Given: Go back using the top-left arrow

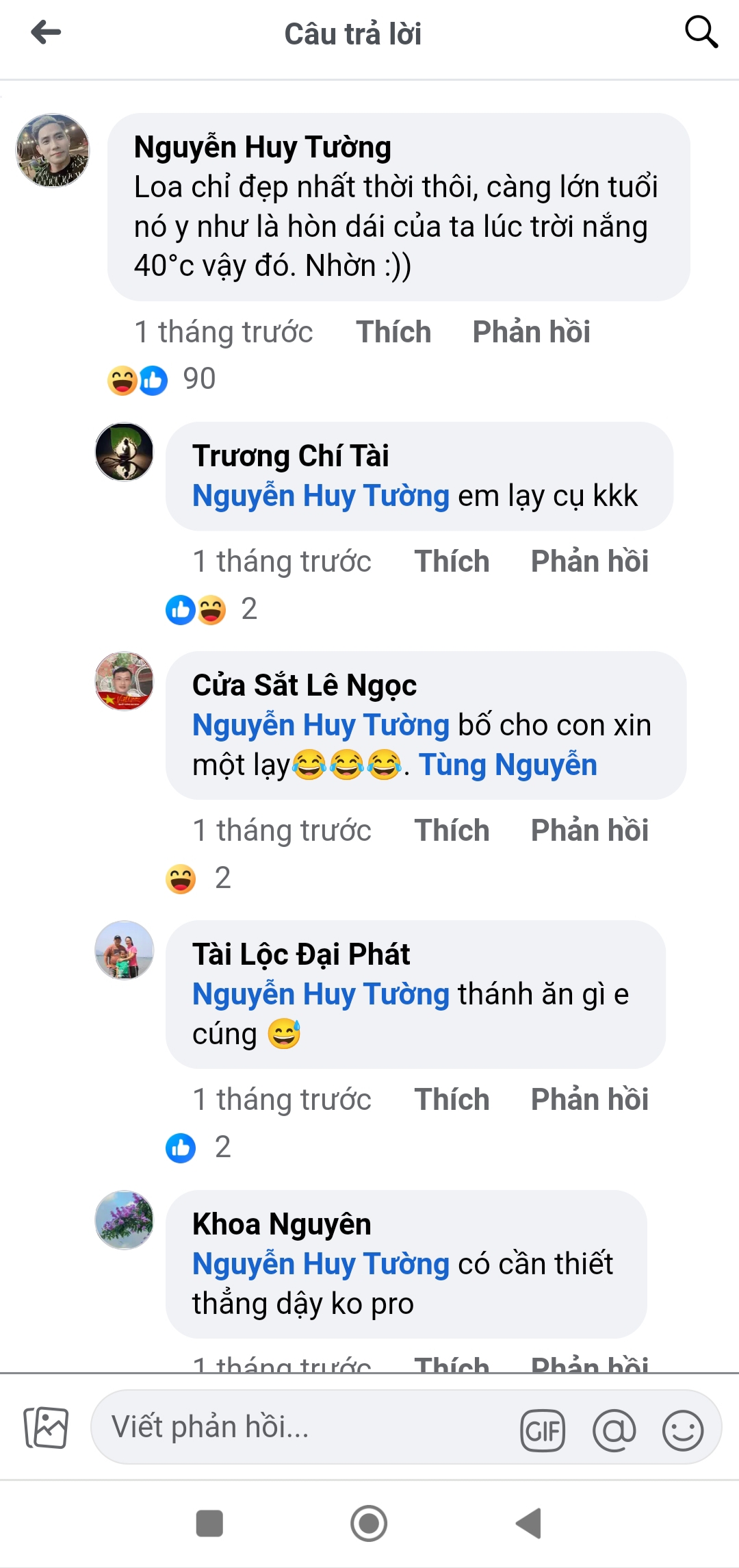Looking at the screenshot, I should pyautogui.click(x=46, y=32).
